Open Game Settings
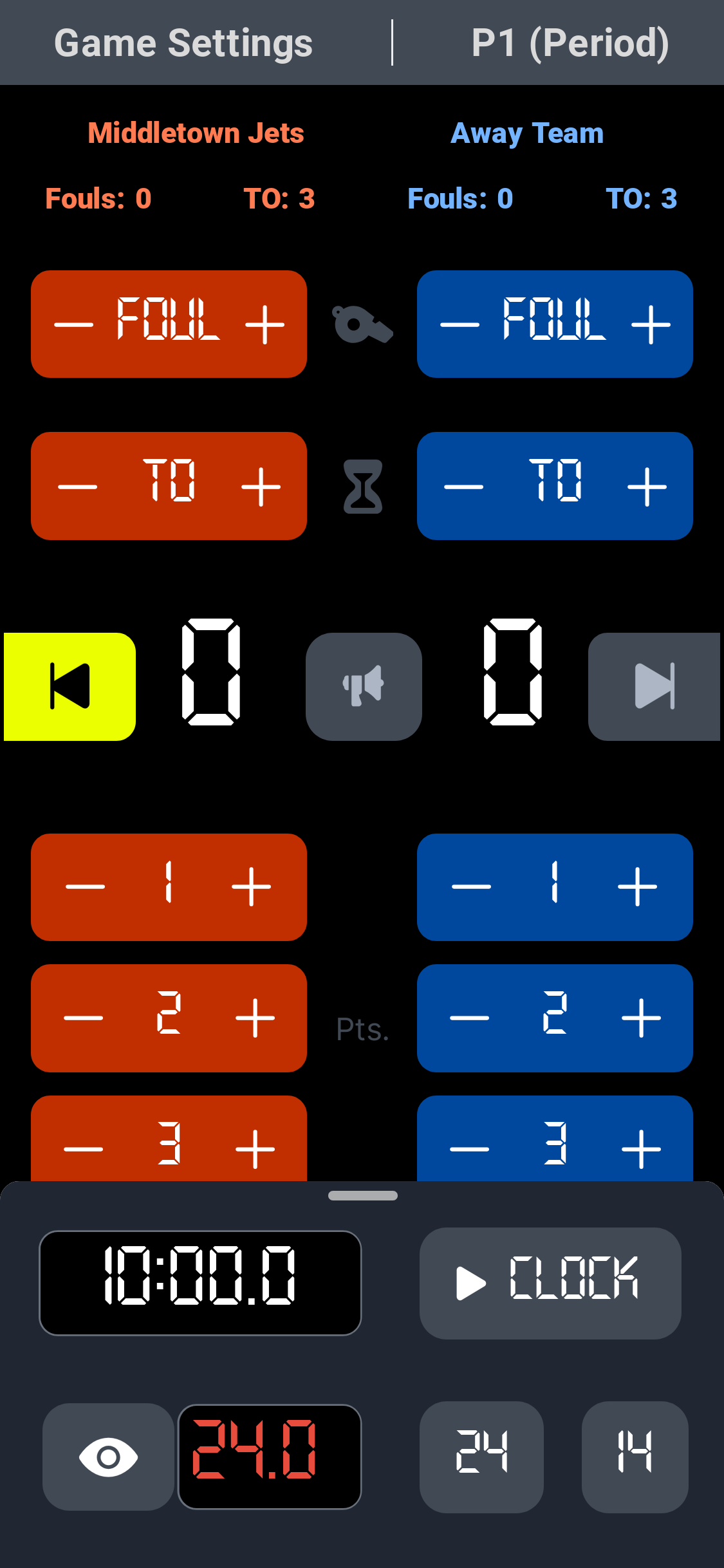The width and height of the screenshot is (724, 1568). (x=183, y=43)
